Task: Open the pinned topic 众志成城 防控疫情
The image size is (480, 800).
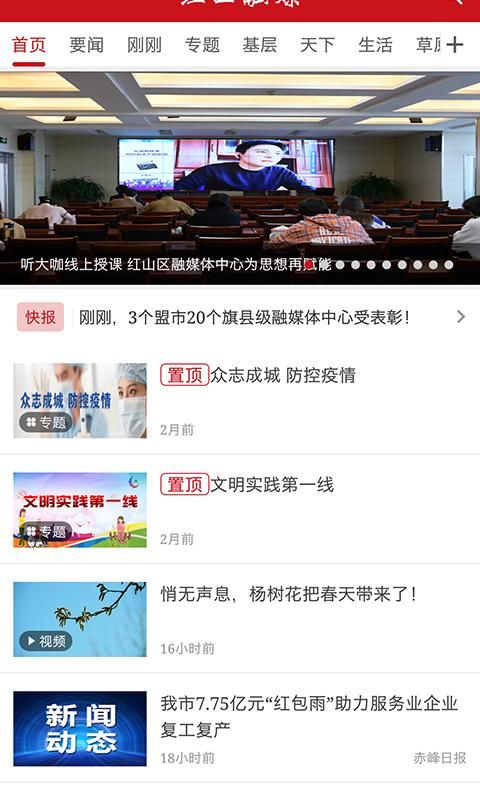Action: click(240, 400)
